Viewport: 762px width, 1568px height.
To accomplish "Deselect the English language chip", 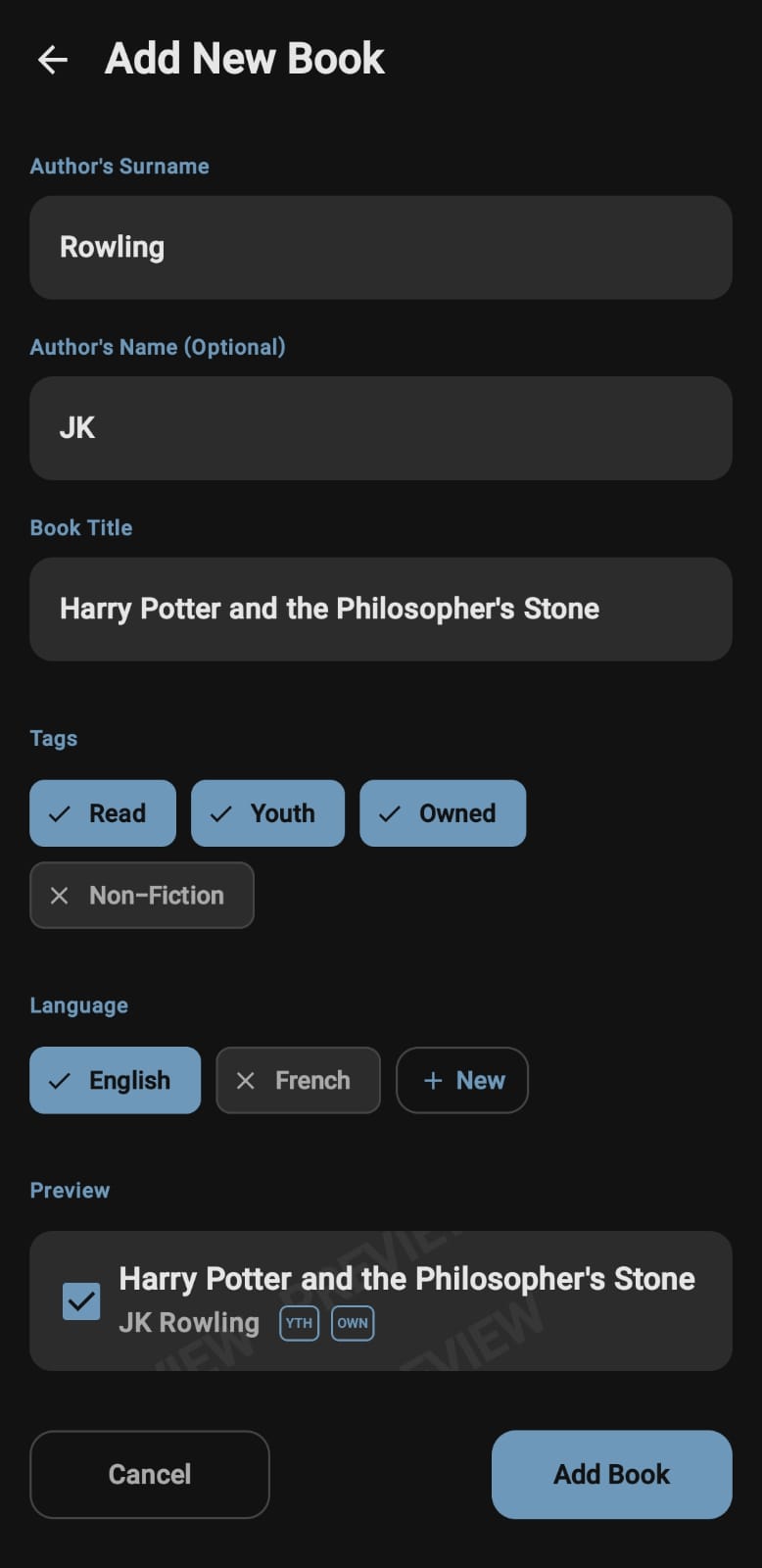I will (115, 1080).
